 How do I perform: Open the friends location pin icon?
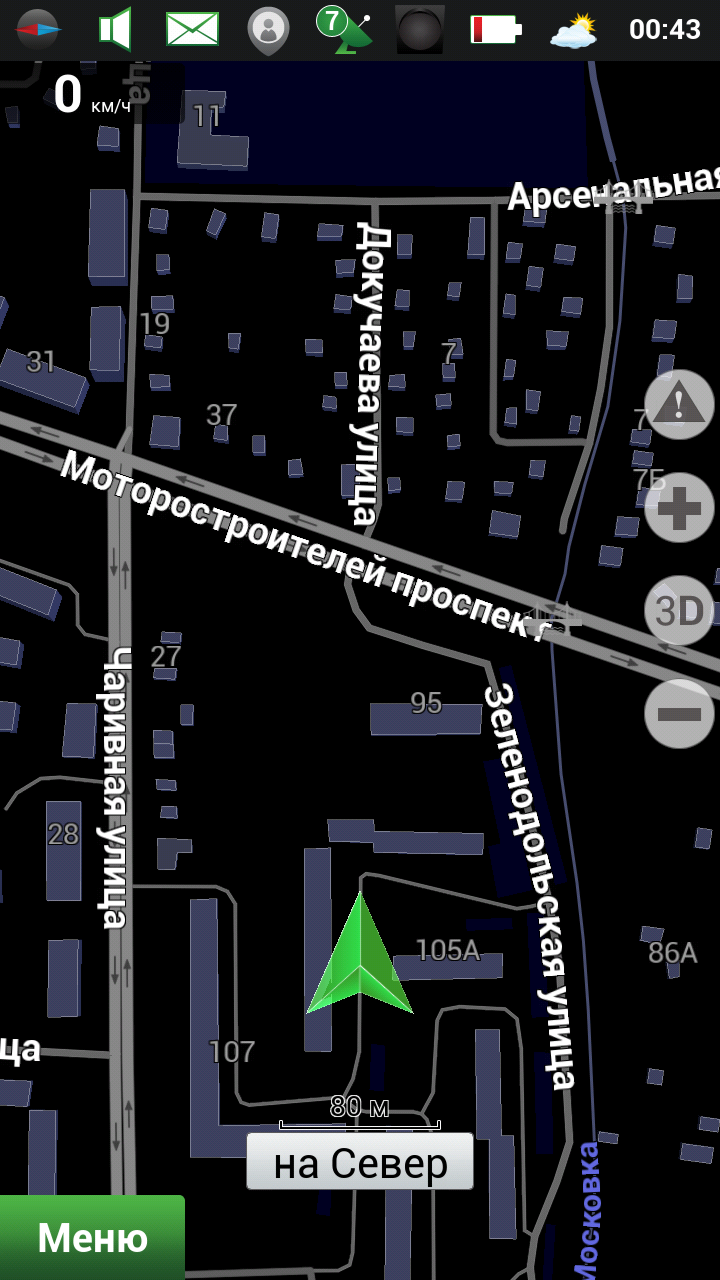(x=268, y=30)
